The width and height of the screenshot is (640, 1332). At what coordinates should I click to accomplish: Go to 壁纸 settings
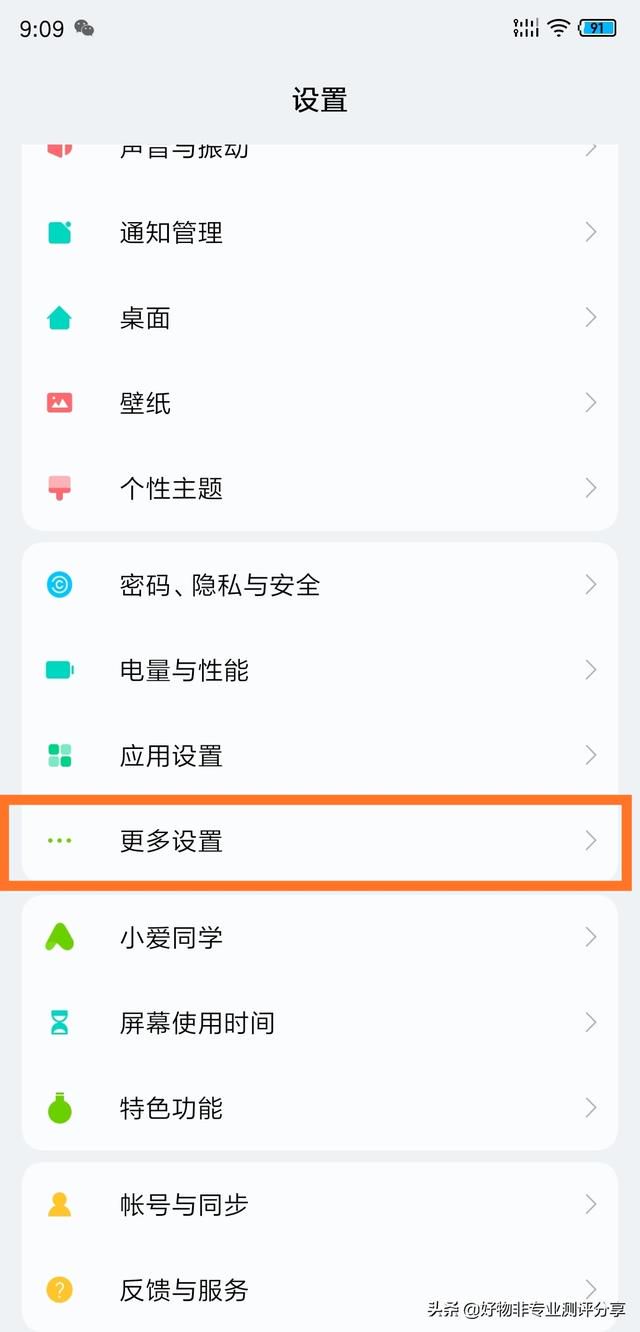pyautogui.click(x=320, y=403)
